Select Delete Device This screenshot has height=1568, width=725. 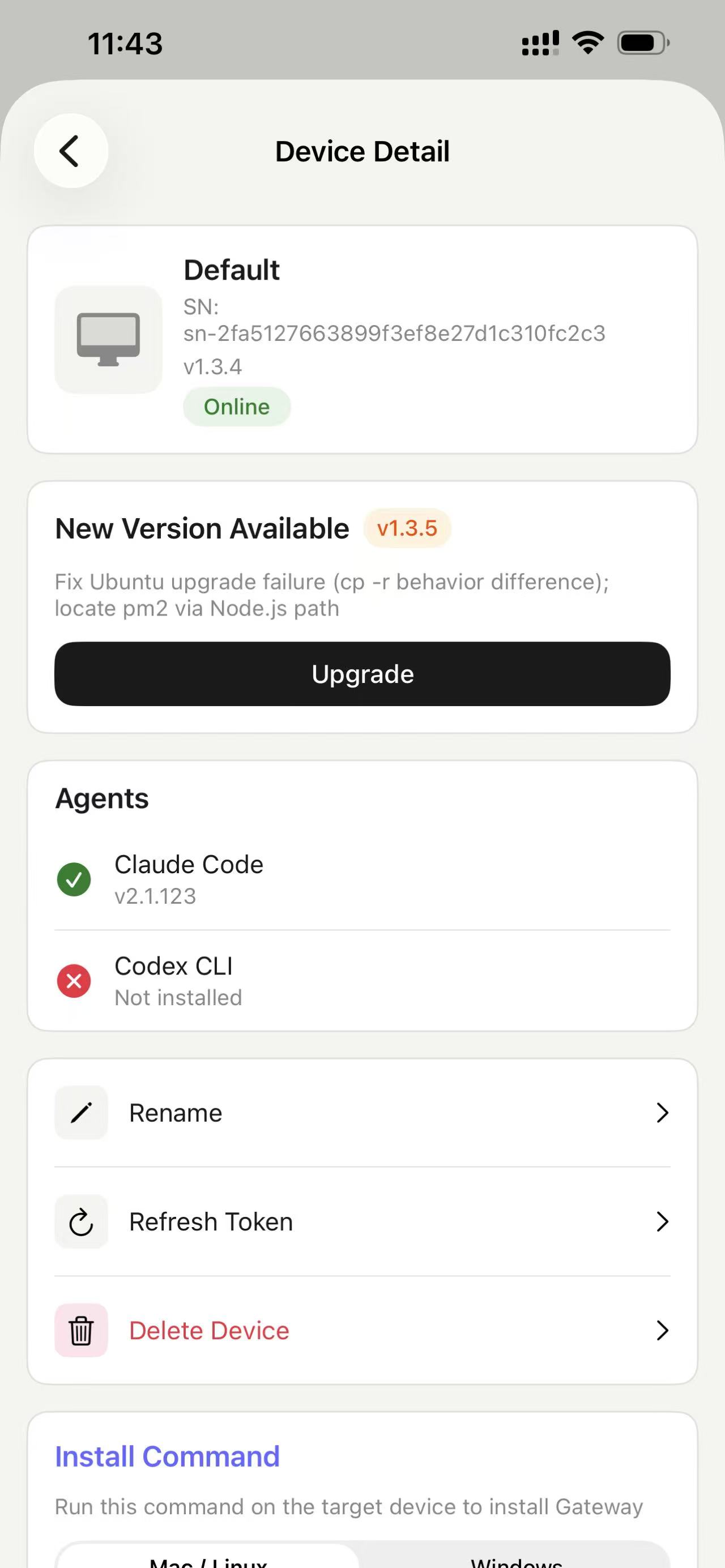click(x=362, y=1331)
